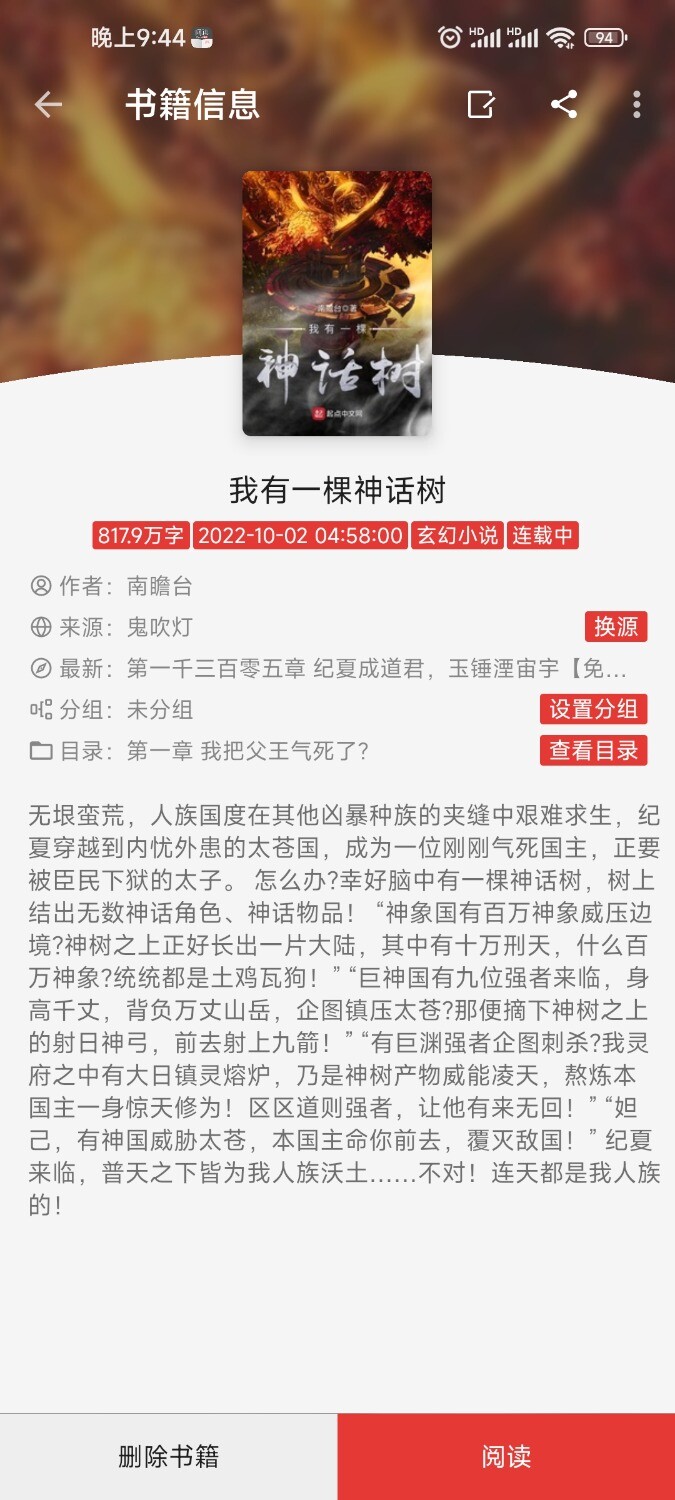Open the 神话树 book cover image
675x1500 pixels.
[337, 303]
